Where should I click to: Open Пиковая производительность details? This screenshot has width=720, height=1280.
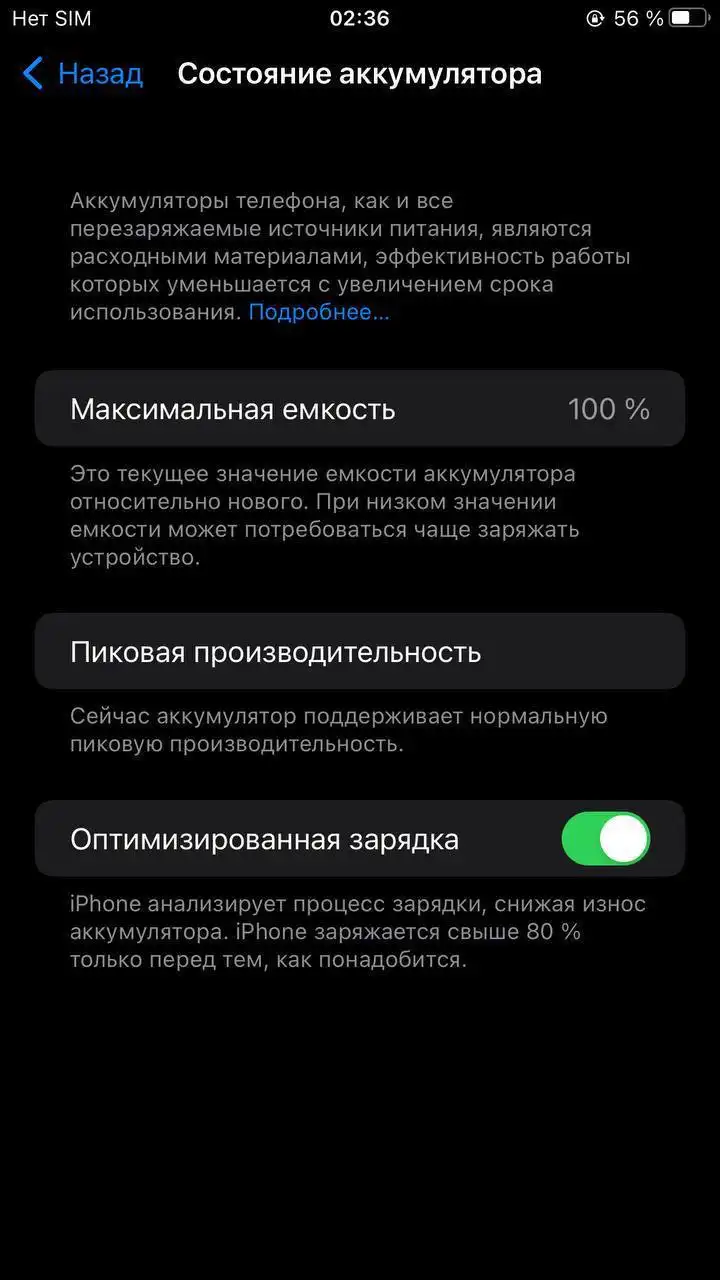(x=360, y=651)
